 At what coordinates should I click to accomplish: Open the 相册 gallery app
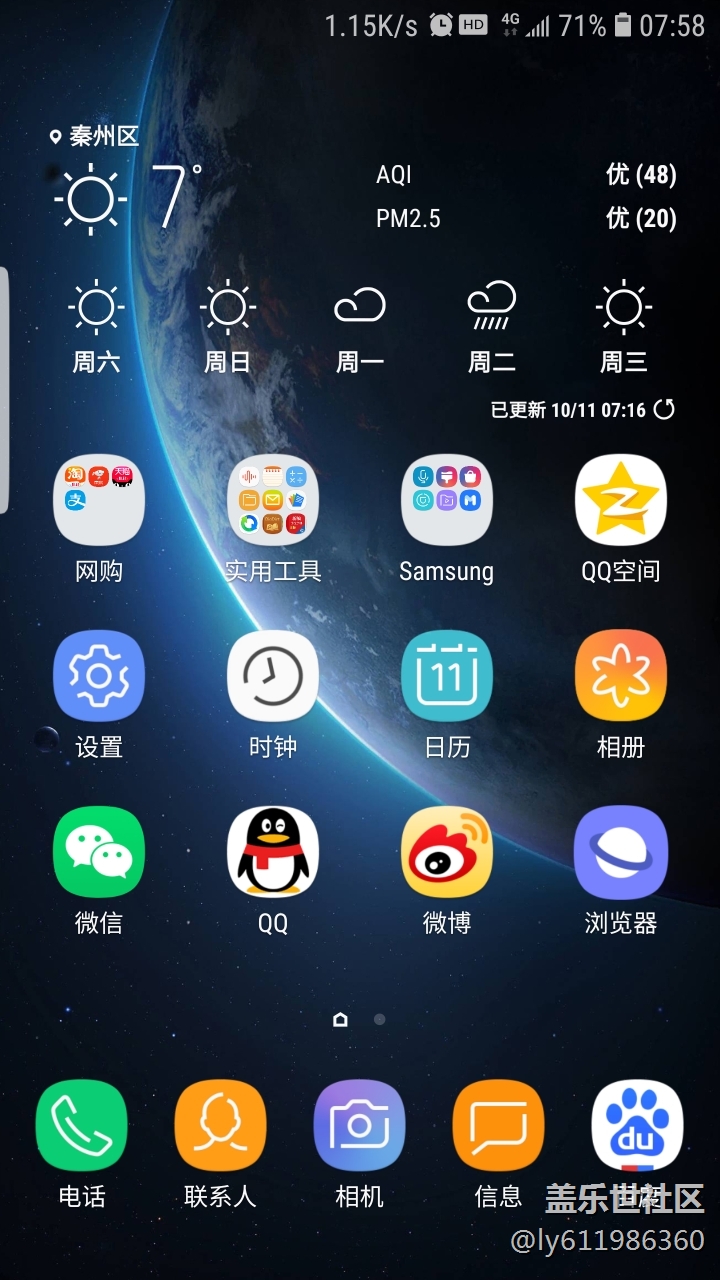click(620, 676)
